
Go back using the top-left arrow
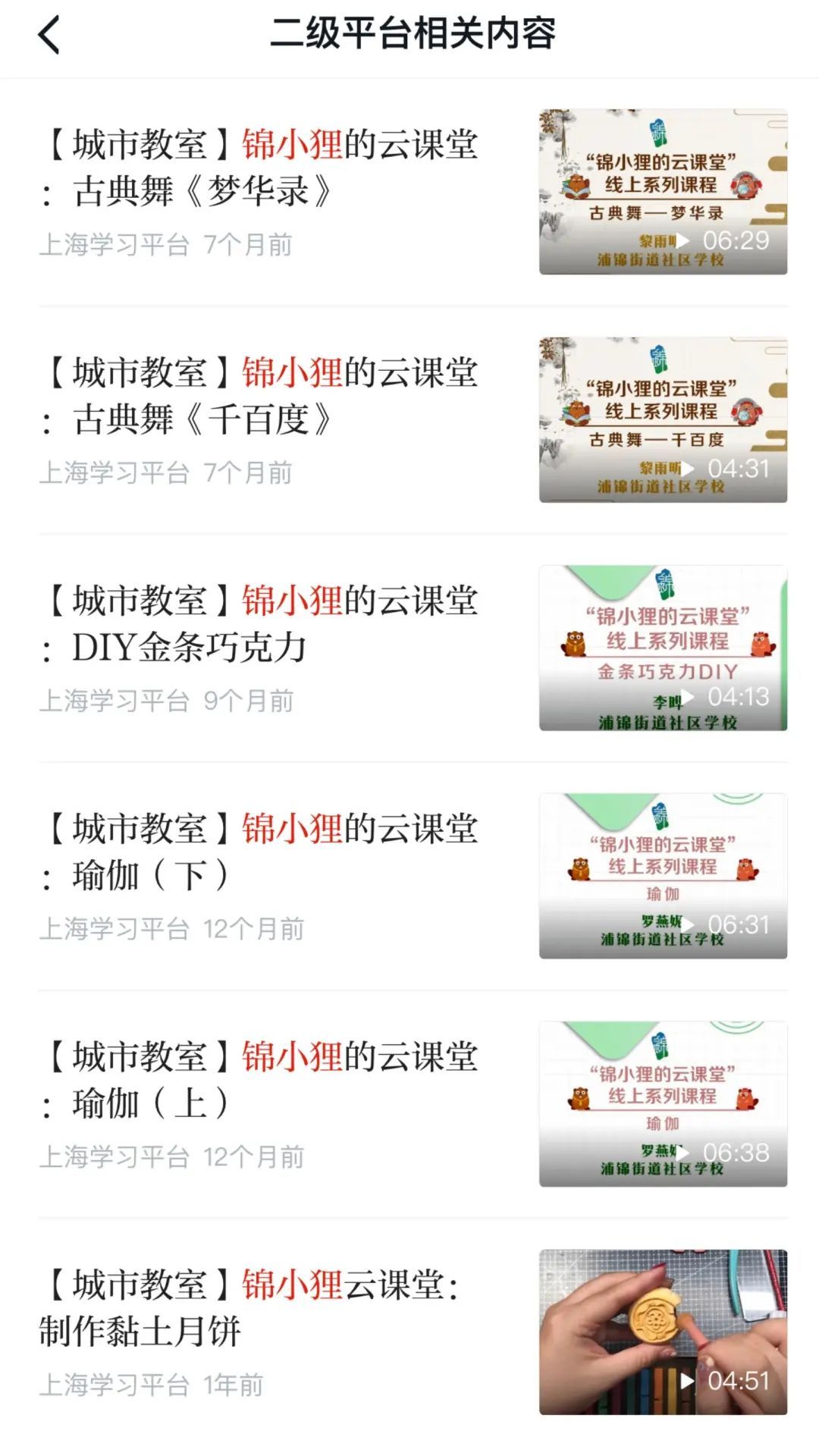point(50,36)
